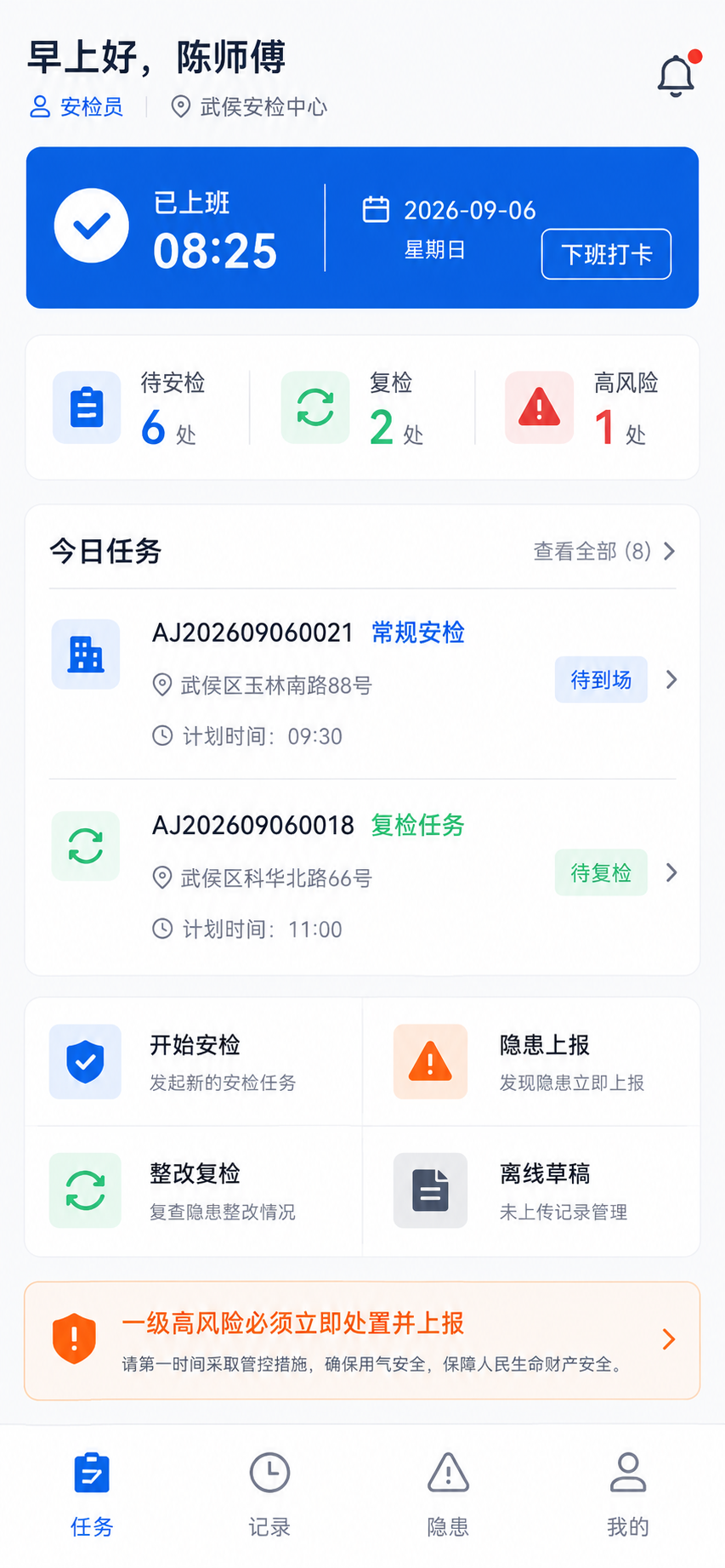Screen dimensions: 725x1568
Task: Open the notifications bell
Action: (677, 76)
